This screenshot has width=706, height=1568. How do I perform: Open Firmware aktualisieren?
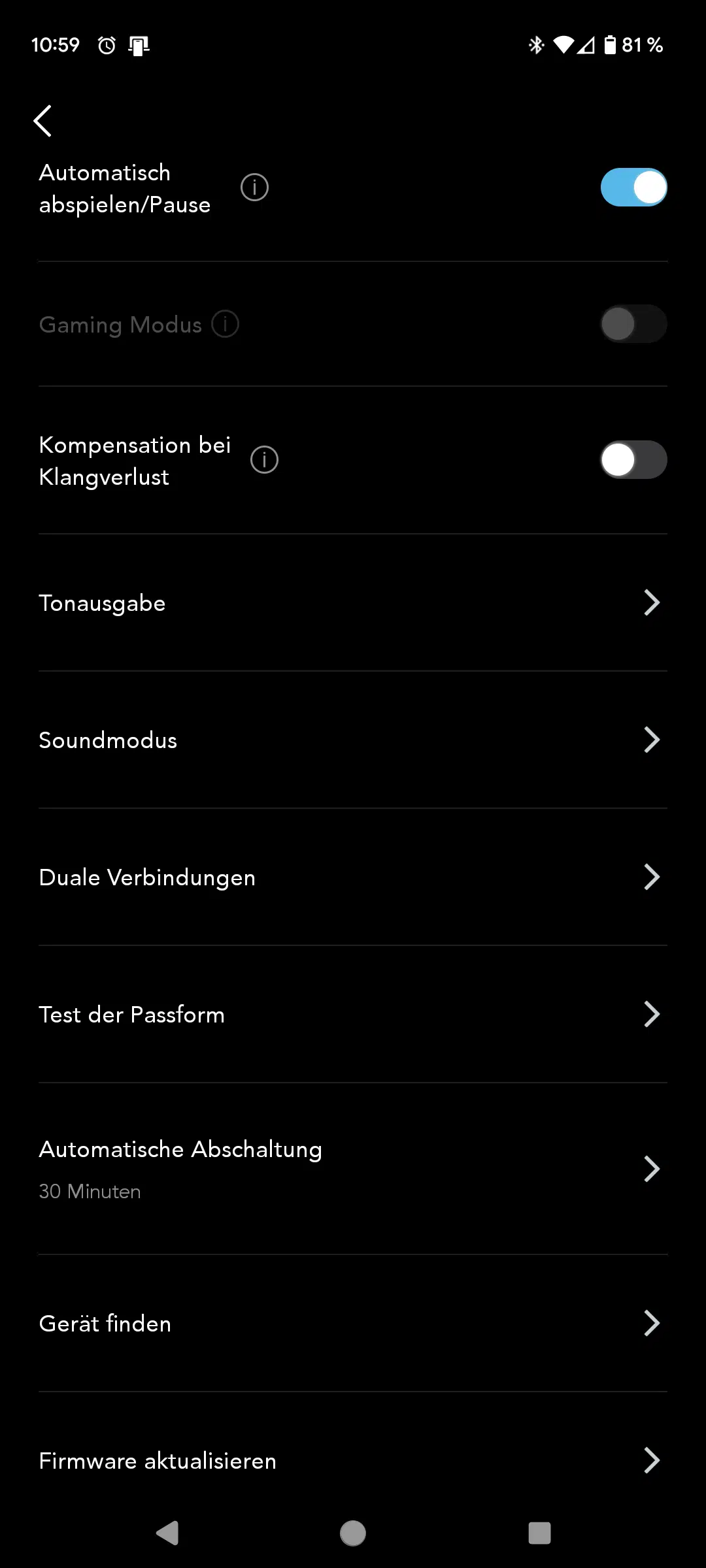(x=353, y=1461)
